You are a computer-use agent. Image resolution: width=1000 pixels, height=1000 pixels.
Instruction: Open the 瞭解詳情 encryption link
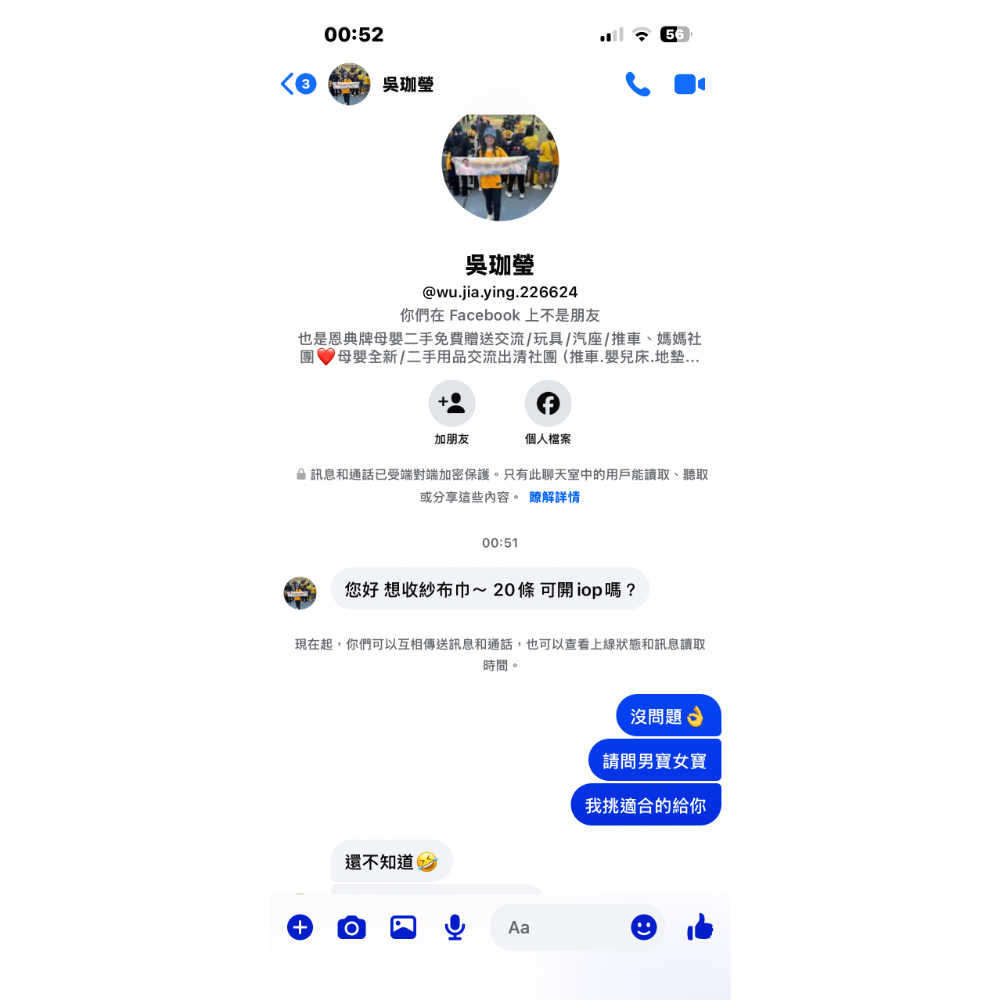[x=554, y=497]
